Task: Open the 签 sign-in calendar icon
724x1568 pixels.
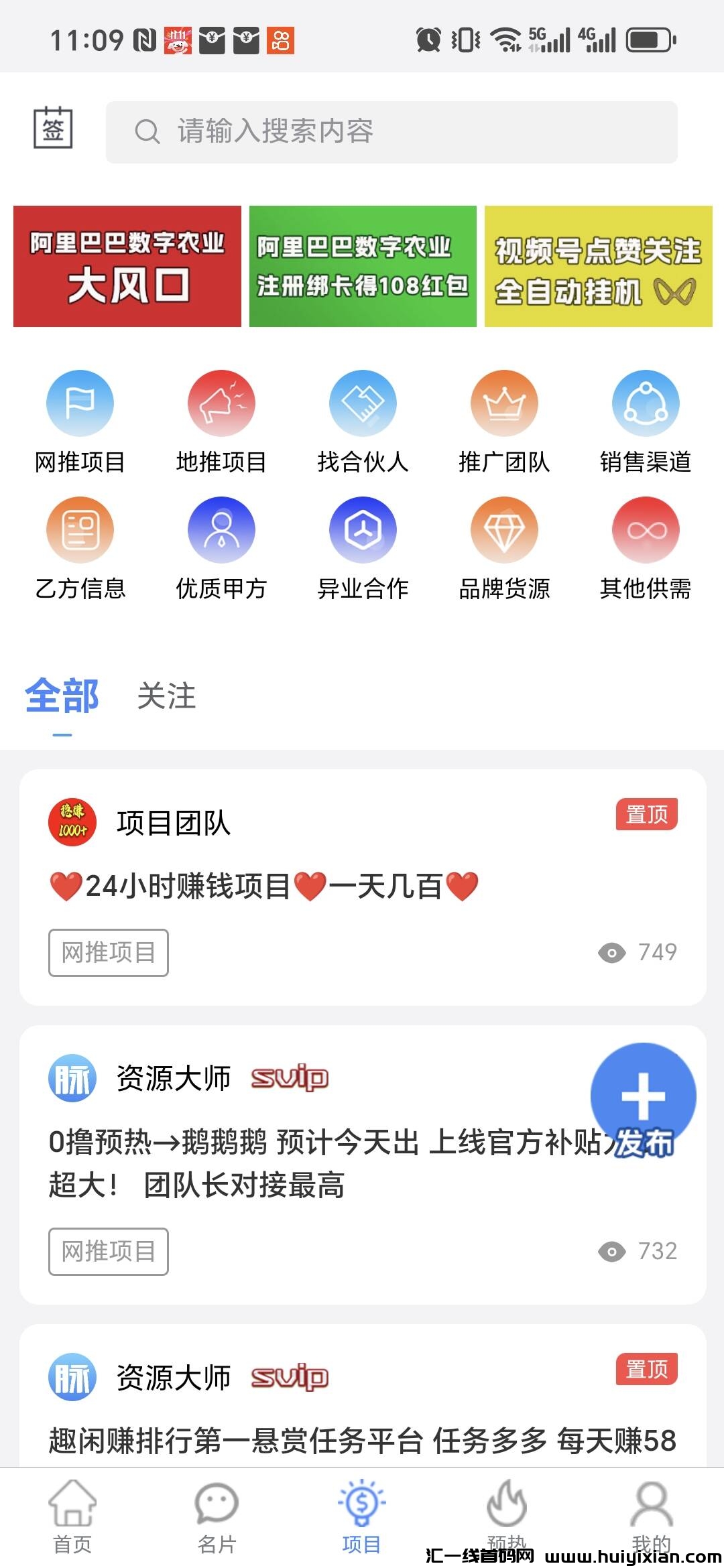Action: 53,128
